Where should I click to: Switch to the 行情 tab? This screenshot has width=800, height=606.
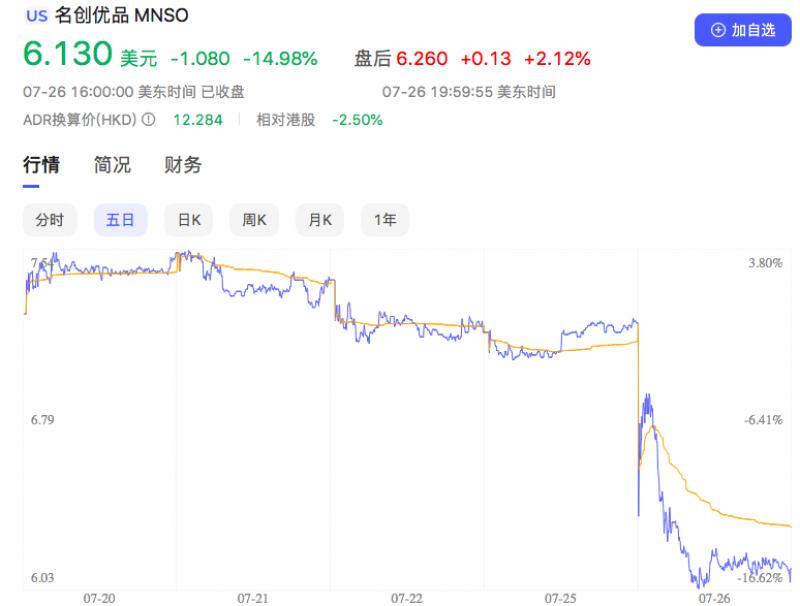(x=41, y=165)
